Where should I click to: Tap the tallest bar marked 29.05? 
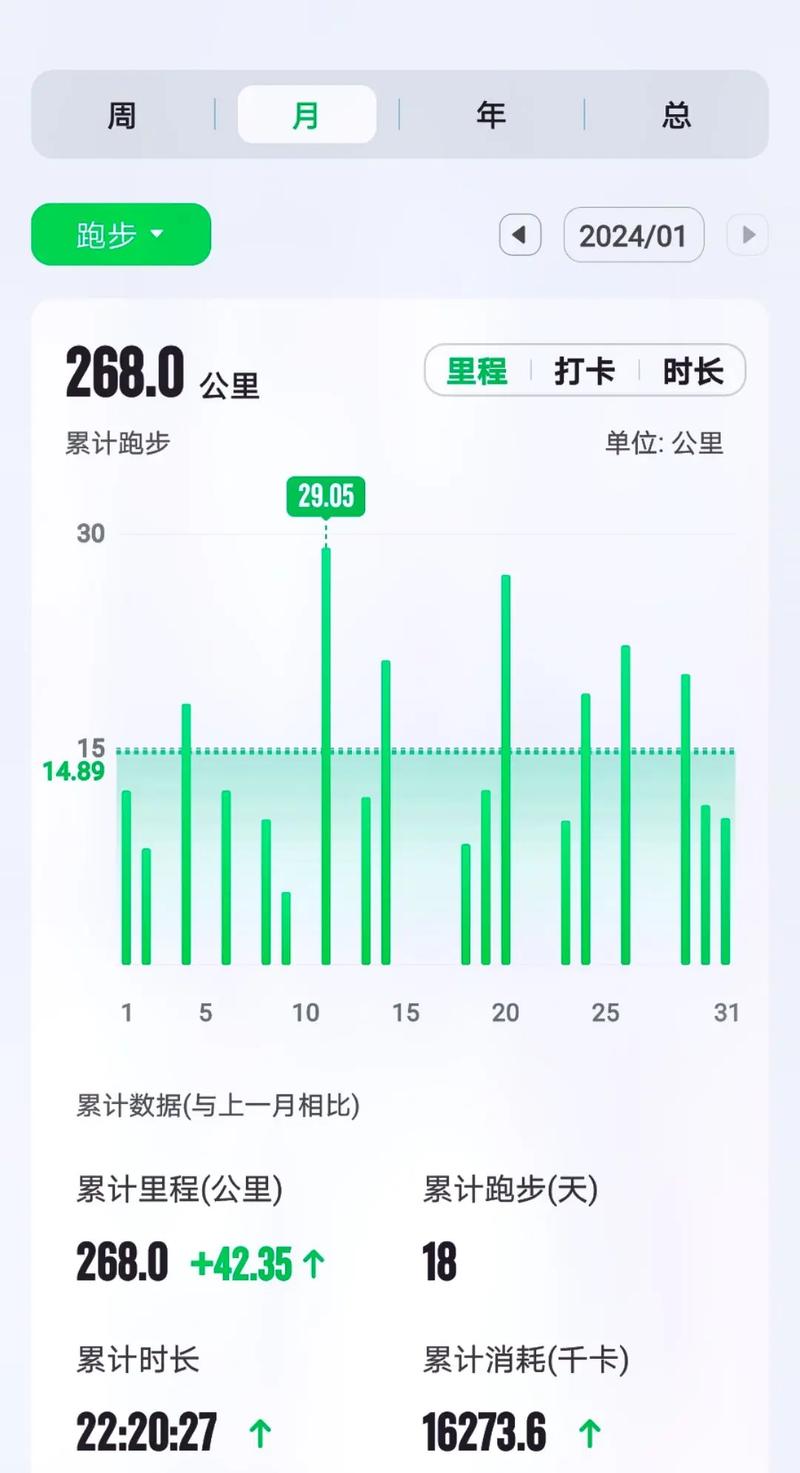point(326,756)
